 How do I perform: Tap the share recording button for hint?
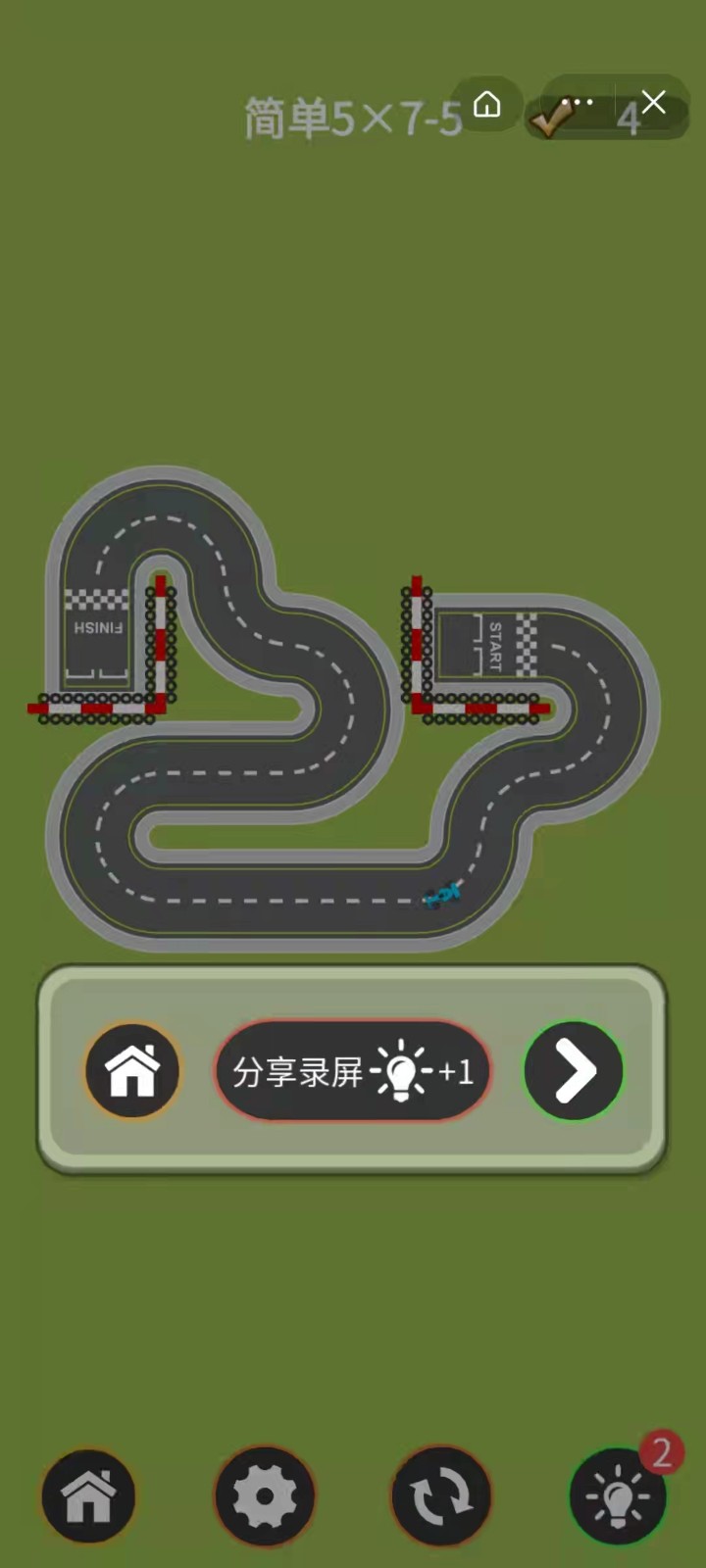(353, 1071)
